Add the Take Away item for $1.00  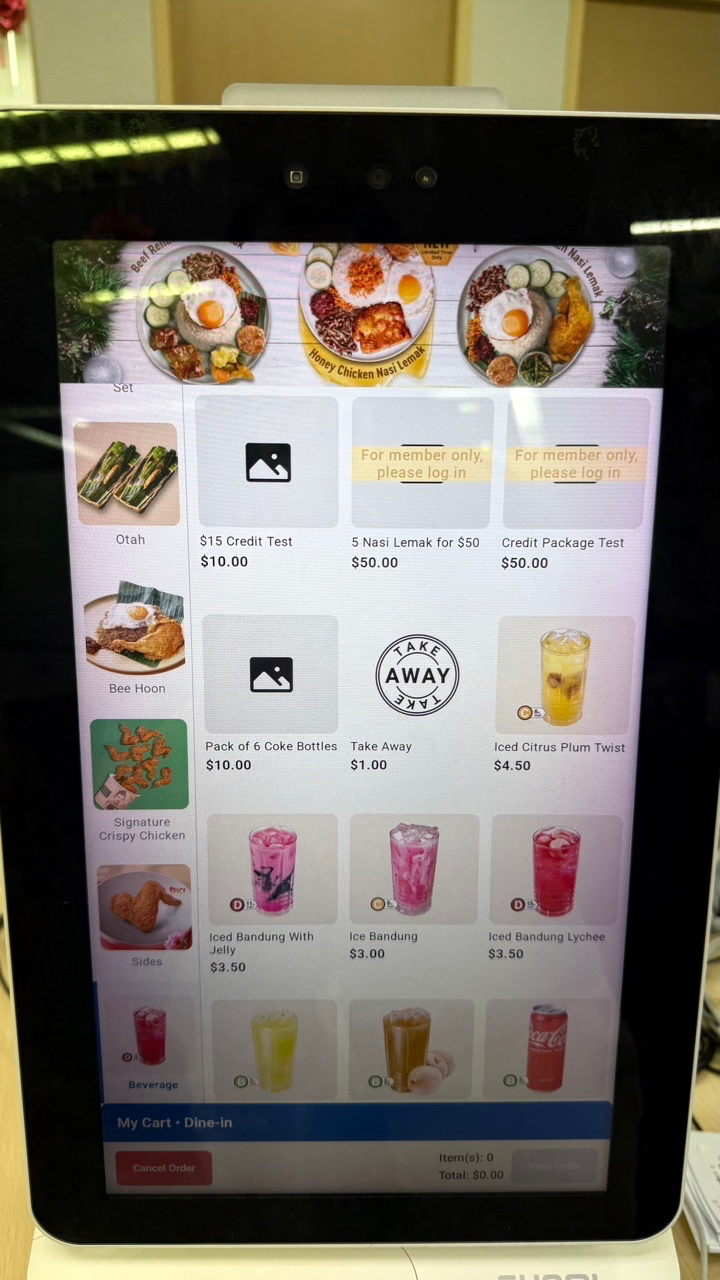coord(417,694)
